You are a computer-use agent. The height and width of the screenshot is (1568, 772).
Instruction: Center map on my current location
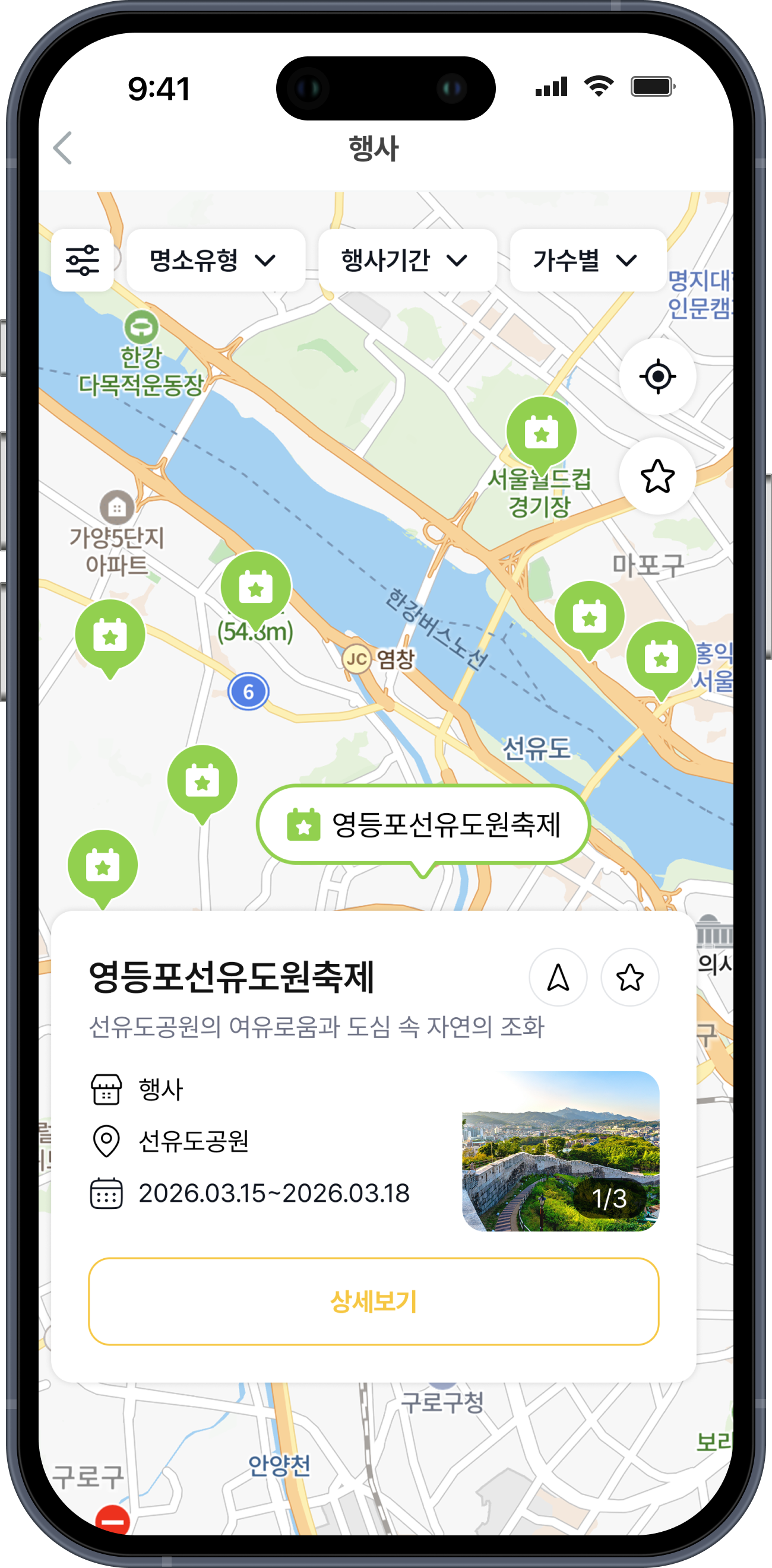pyautogui.click(x=657, y=376)
